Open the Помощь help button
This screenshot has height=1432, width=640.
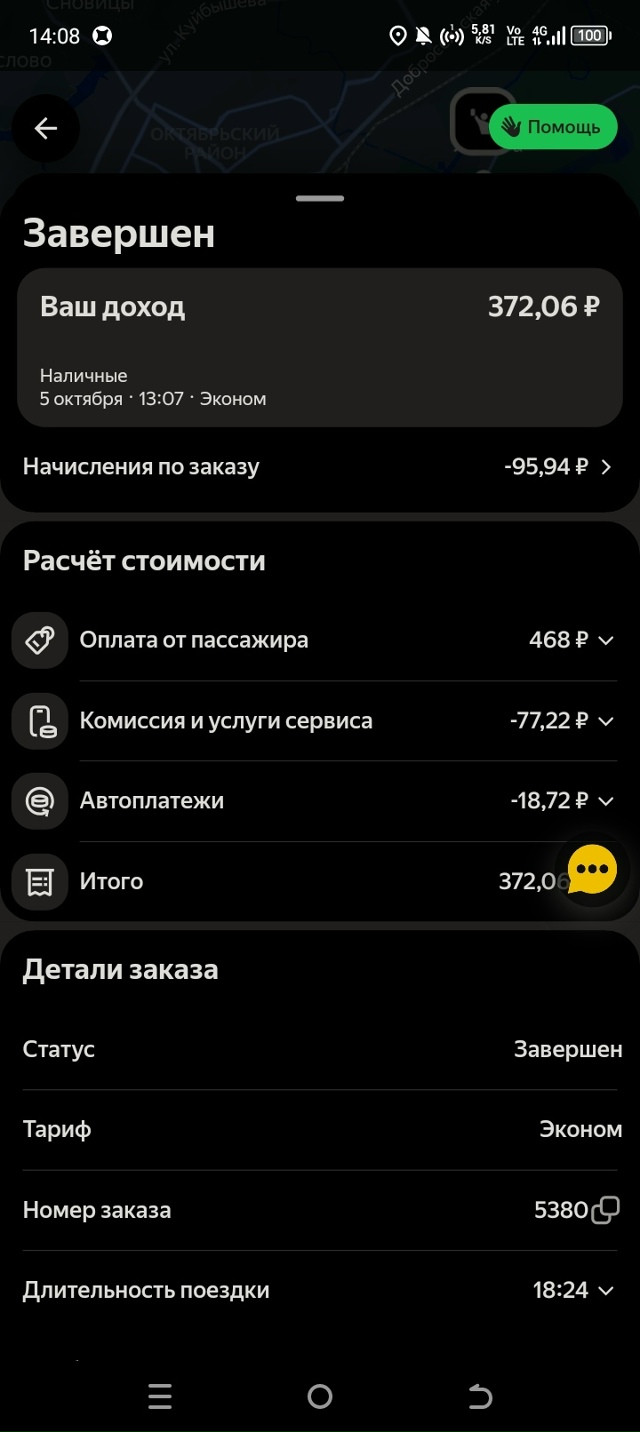pyautogui.click(x=553, y=127)
